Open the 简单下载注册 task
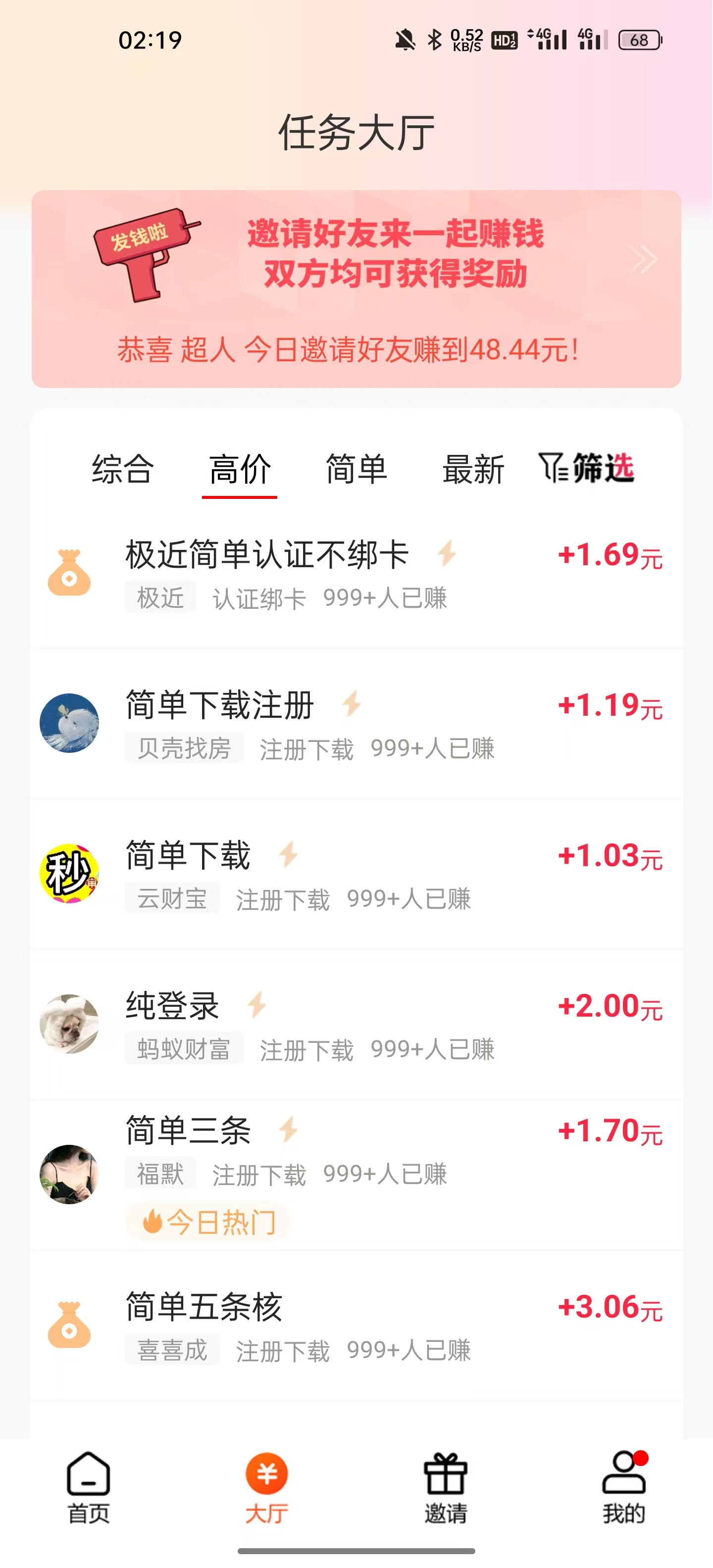This screenshot has height=1568, width=713. (x=356, y=724)
